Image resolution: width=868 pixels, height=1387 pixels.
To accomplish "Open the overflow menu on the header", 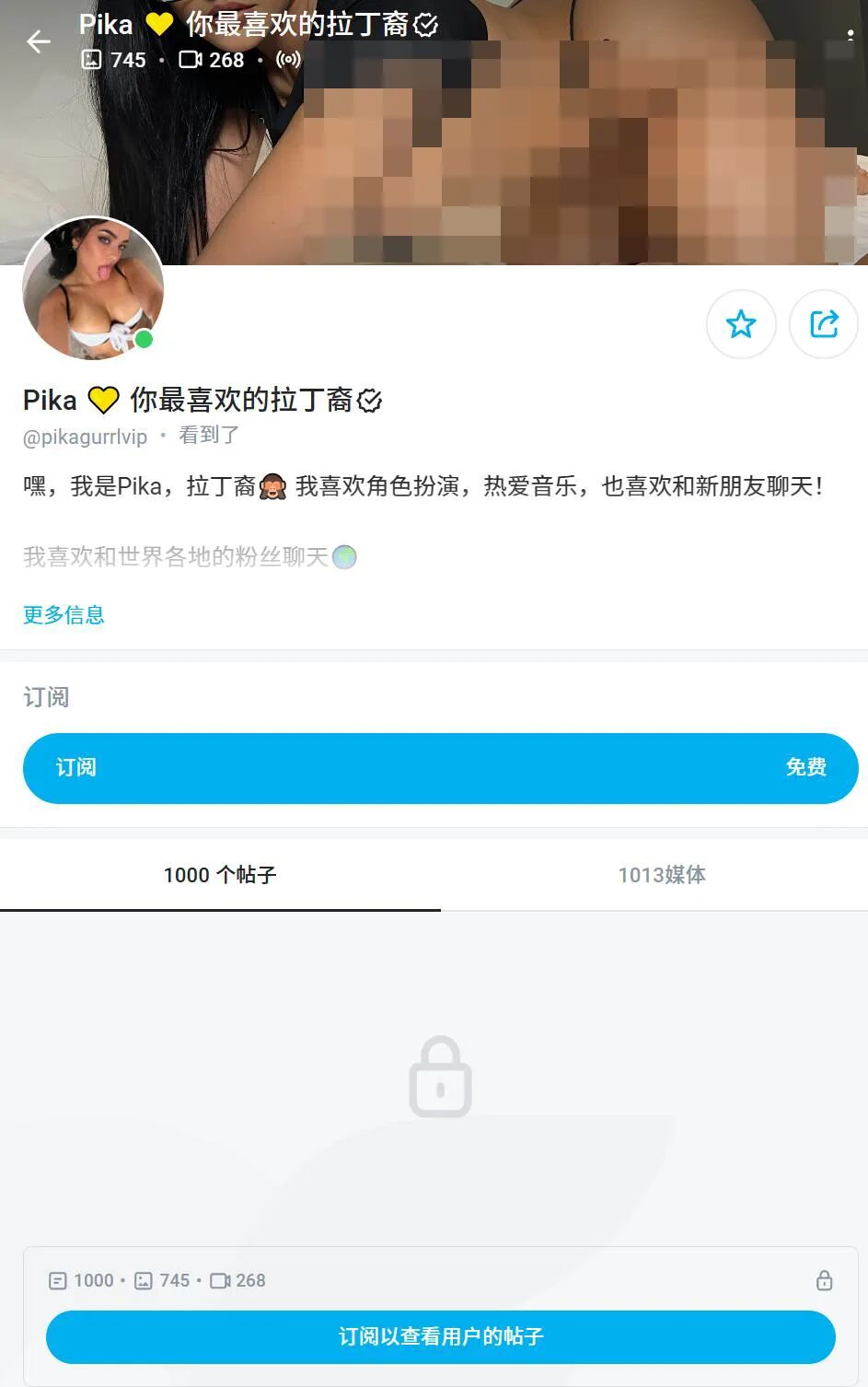I will 850,37.
